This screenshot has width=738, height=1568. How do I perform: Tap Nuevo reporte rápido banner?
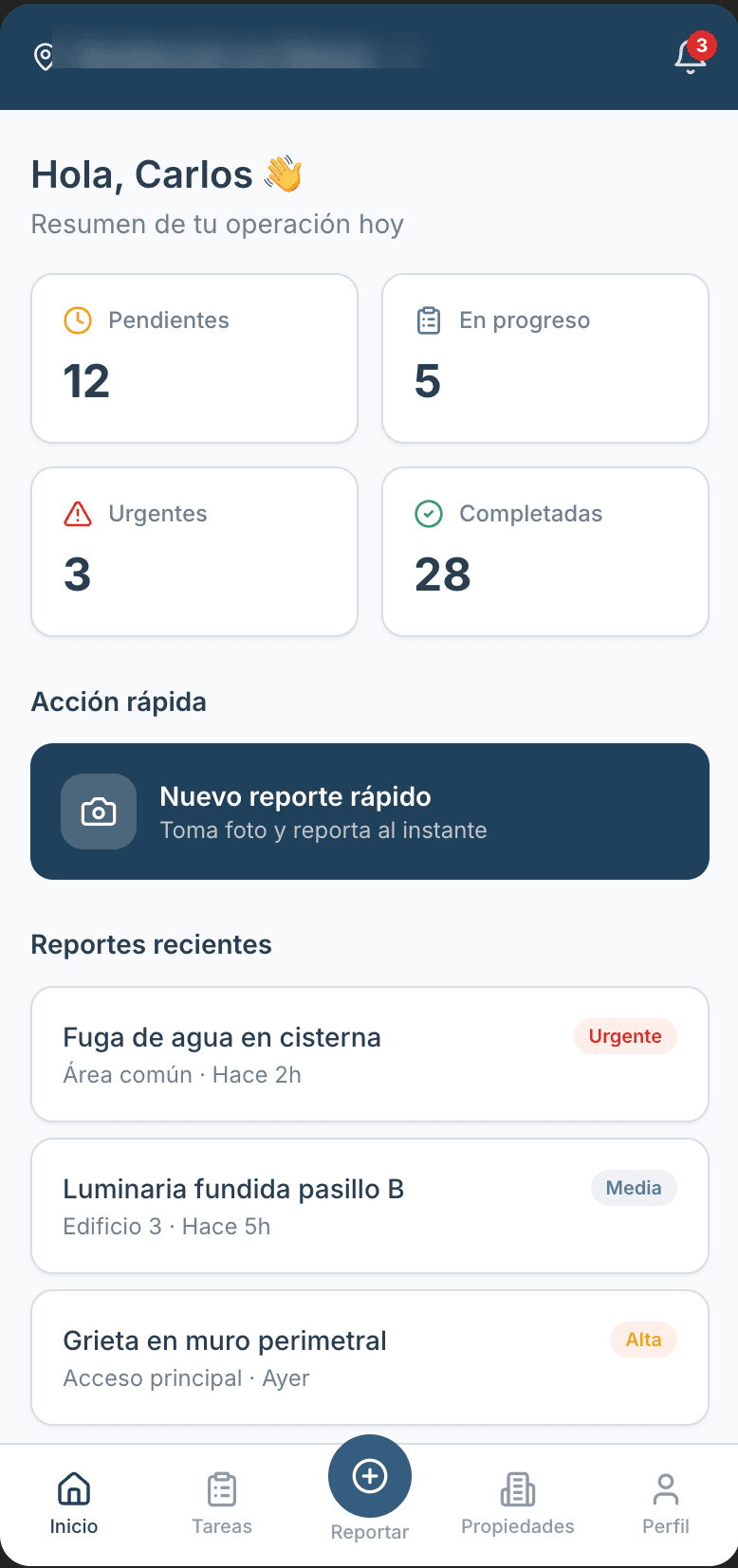coord(369,811)
